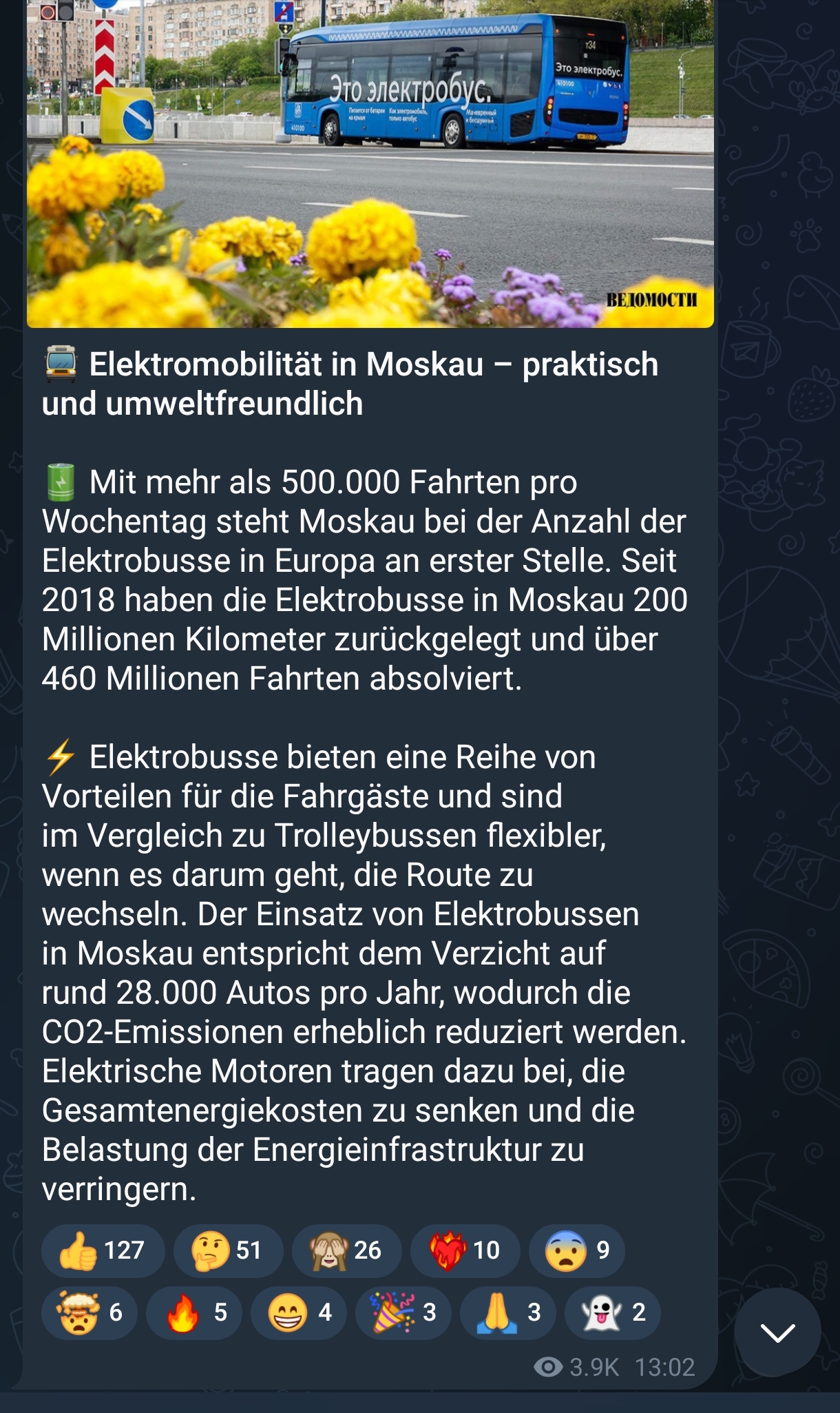
Task: Tap the grinning face reaction (4)
Action: pos(298,1312)
